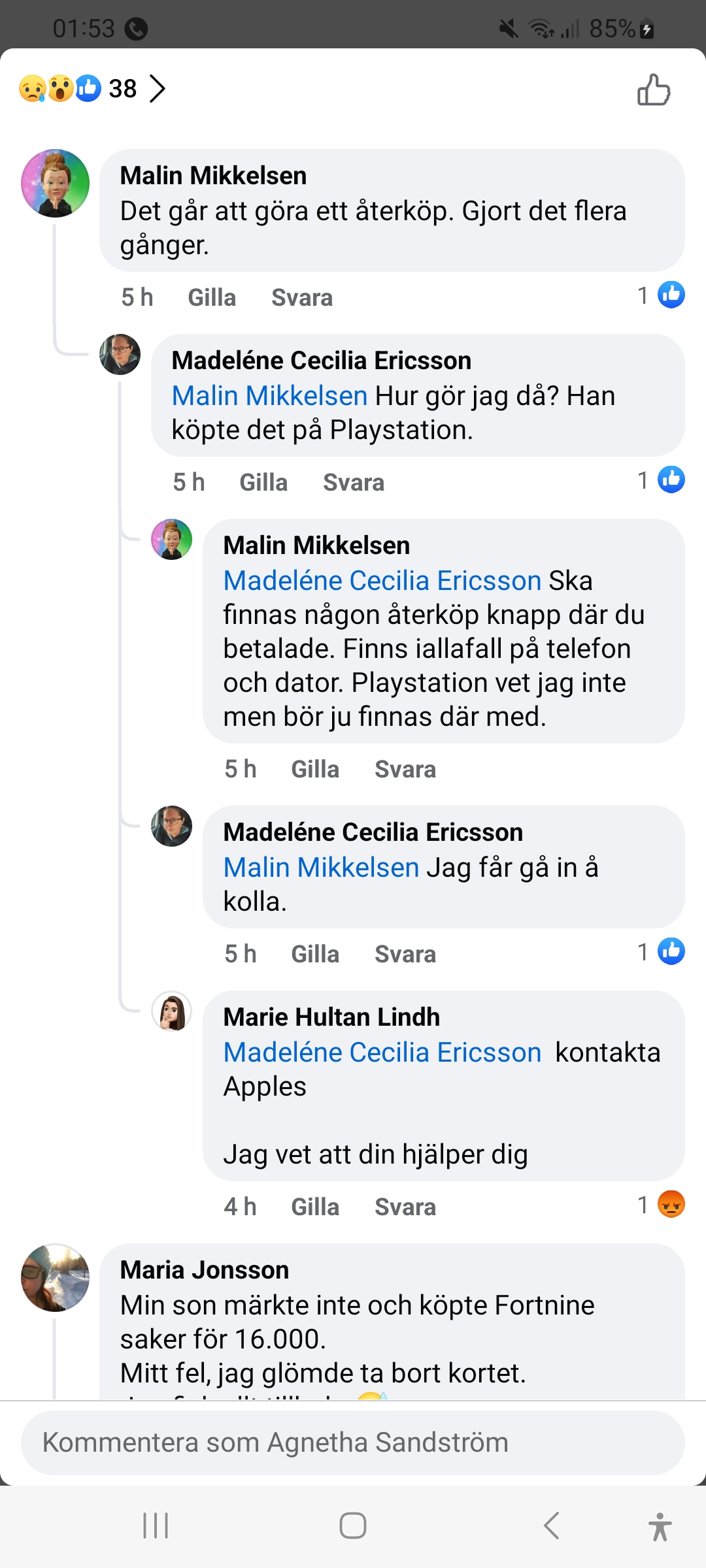This screenshot has width=706, height=1568.
Task: Like the post with the thumbs-up icon
Action: click(x=654, y=90)
